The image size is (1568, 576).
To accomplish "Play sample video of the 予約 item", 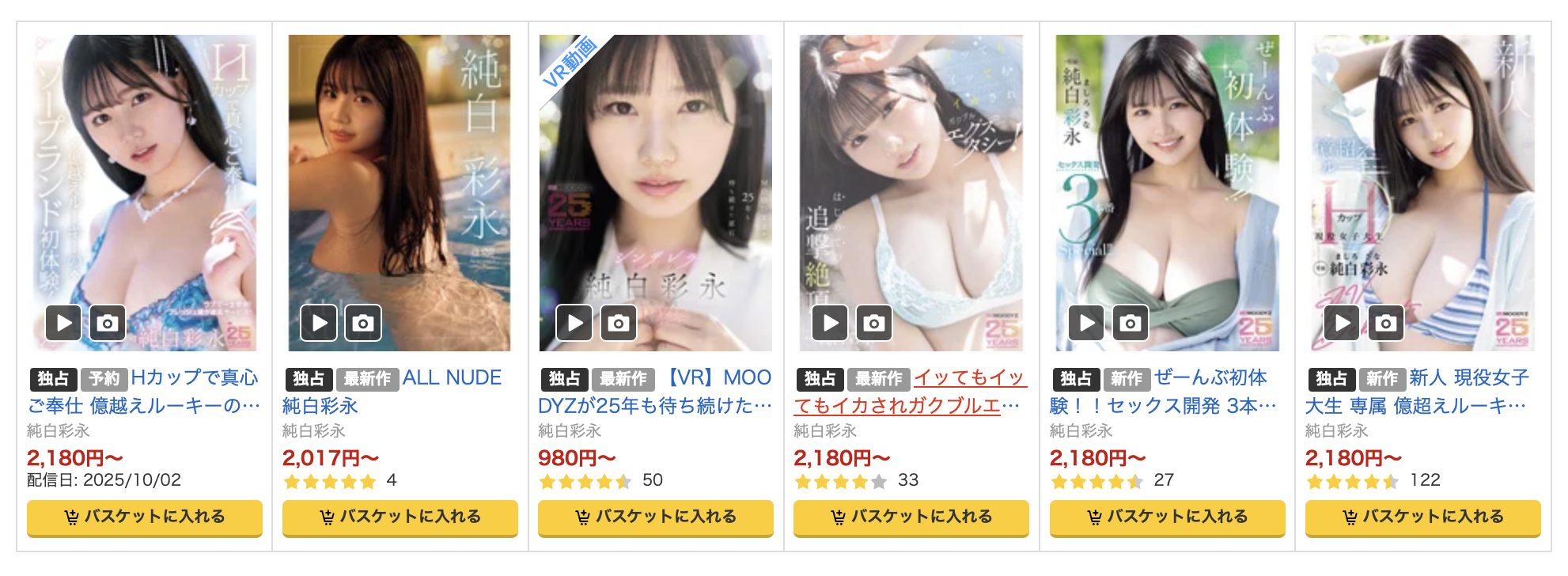I will [x=63, y=323].
